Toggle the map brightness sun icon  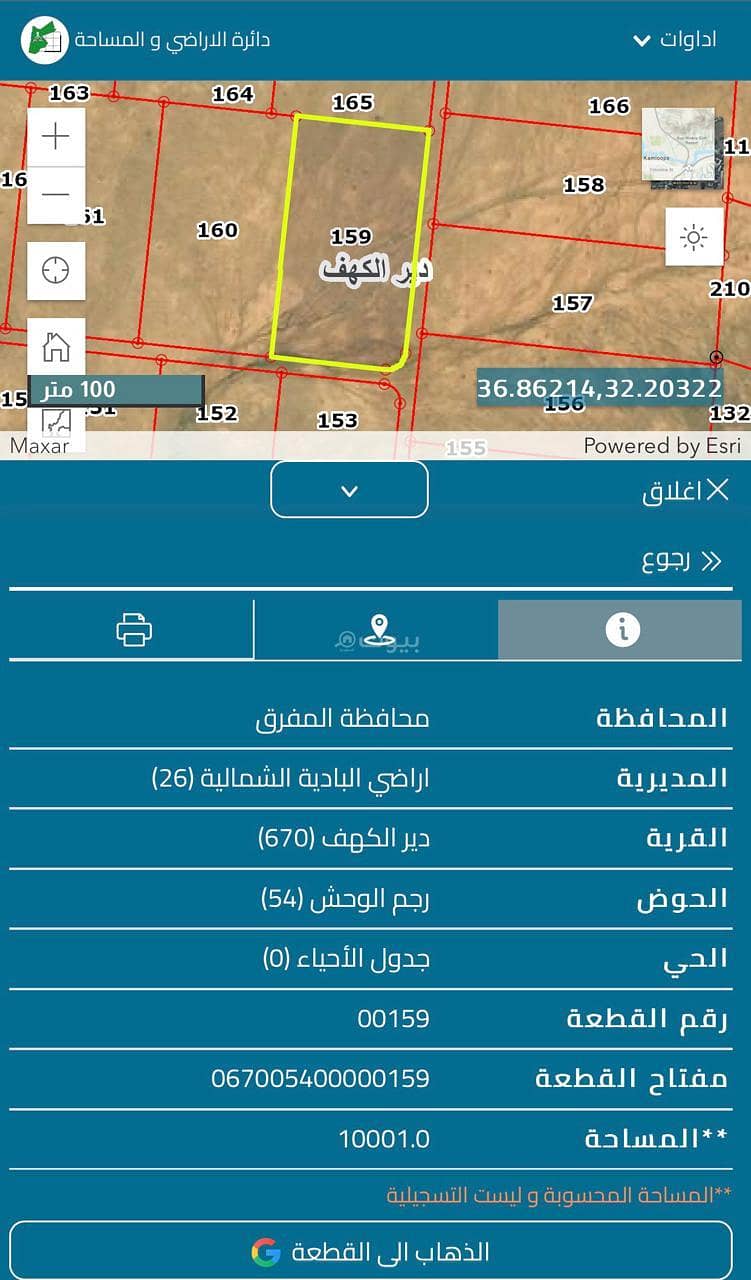click(x=694, y=237)
